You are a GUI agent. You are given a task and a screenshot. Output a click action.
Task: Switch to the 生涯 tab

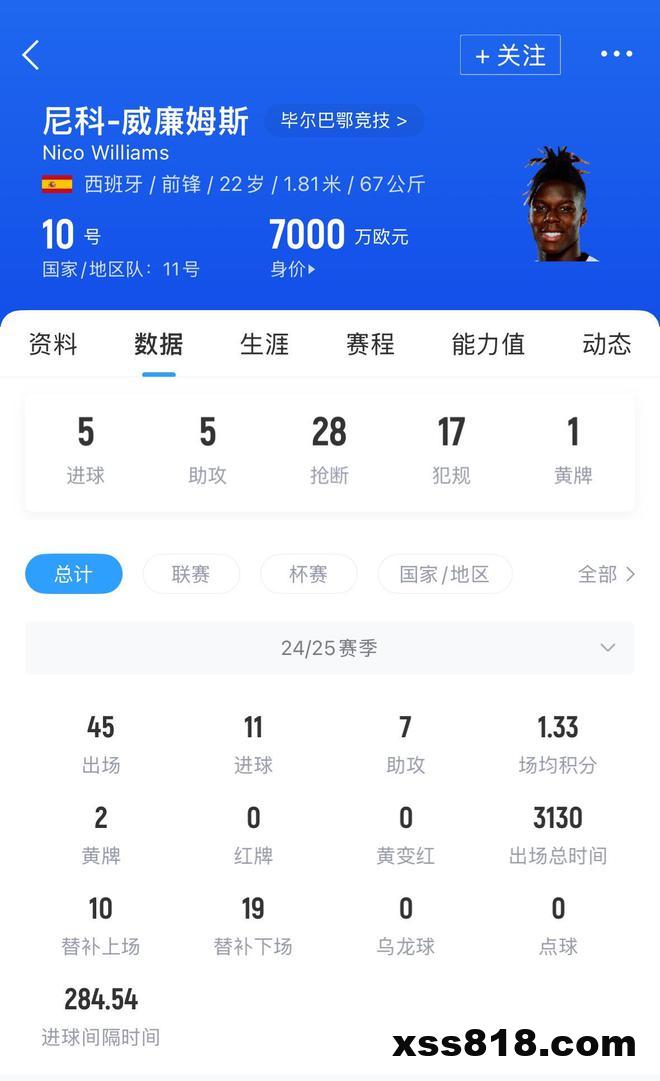(x=264, y=344)
